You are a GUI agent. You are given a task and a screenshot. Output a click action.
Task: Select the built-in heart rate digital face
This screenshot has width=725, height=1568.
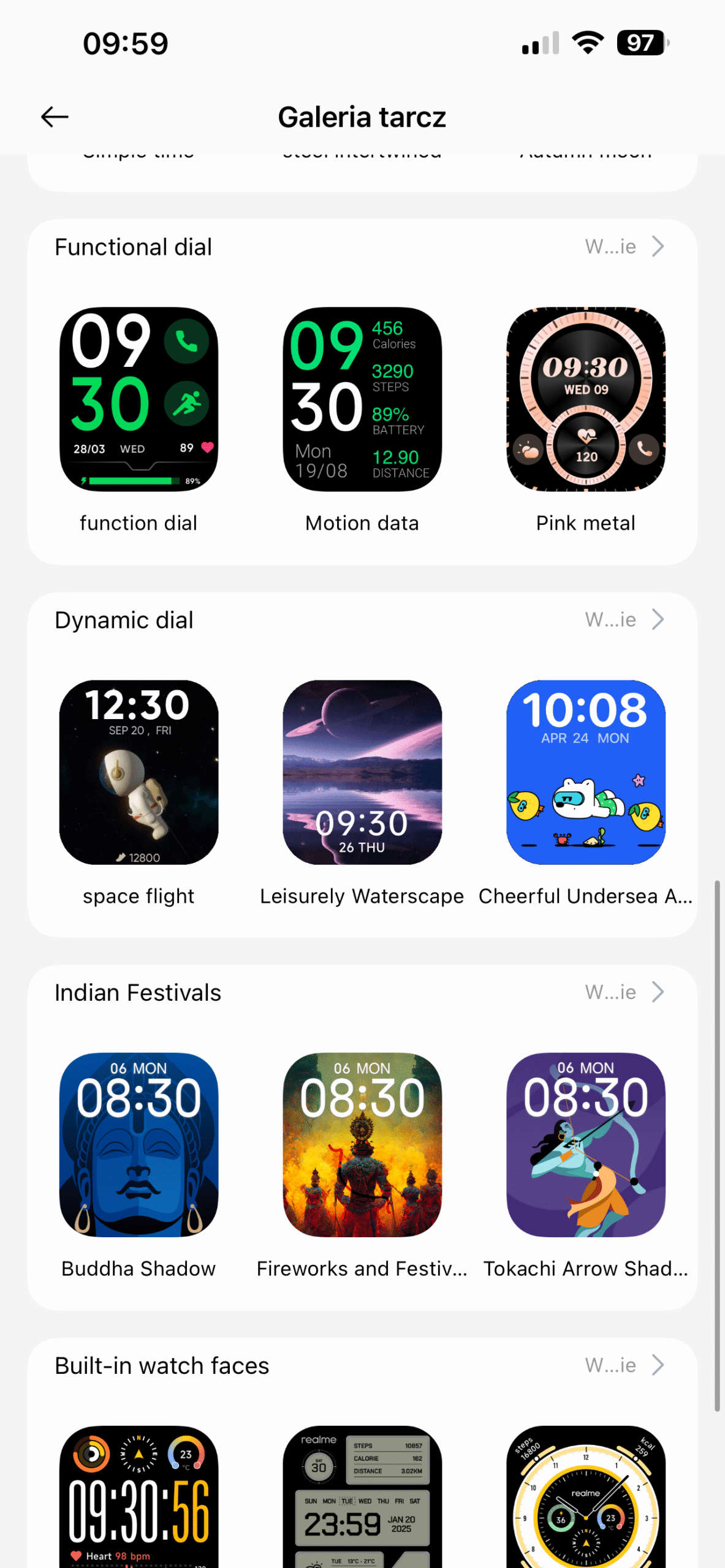point(139,1498)
